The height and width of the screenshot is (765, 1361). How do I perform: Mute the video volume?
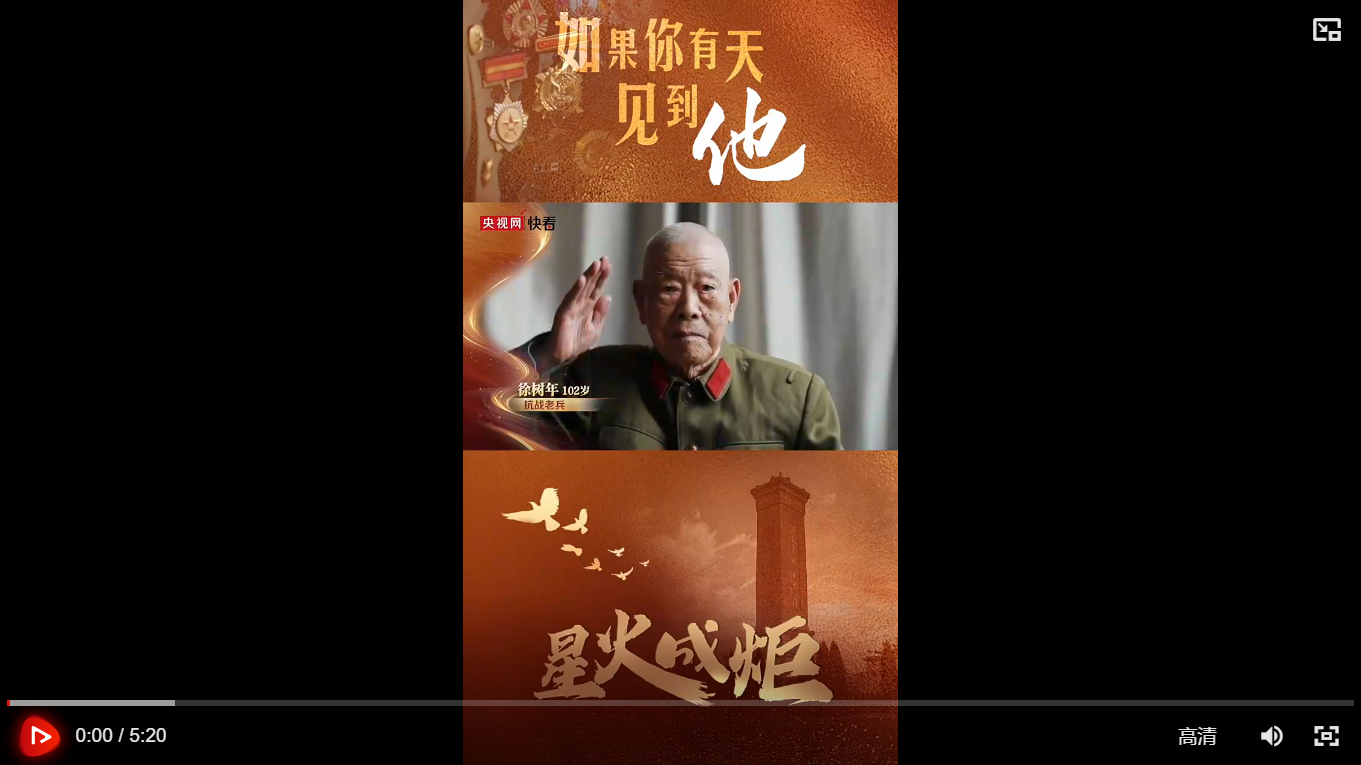coord(1271,737)
